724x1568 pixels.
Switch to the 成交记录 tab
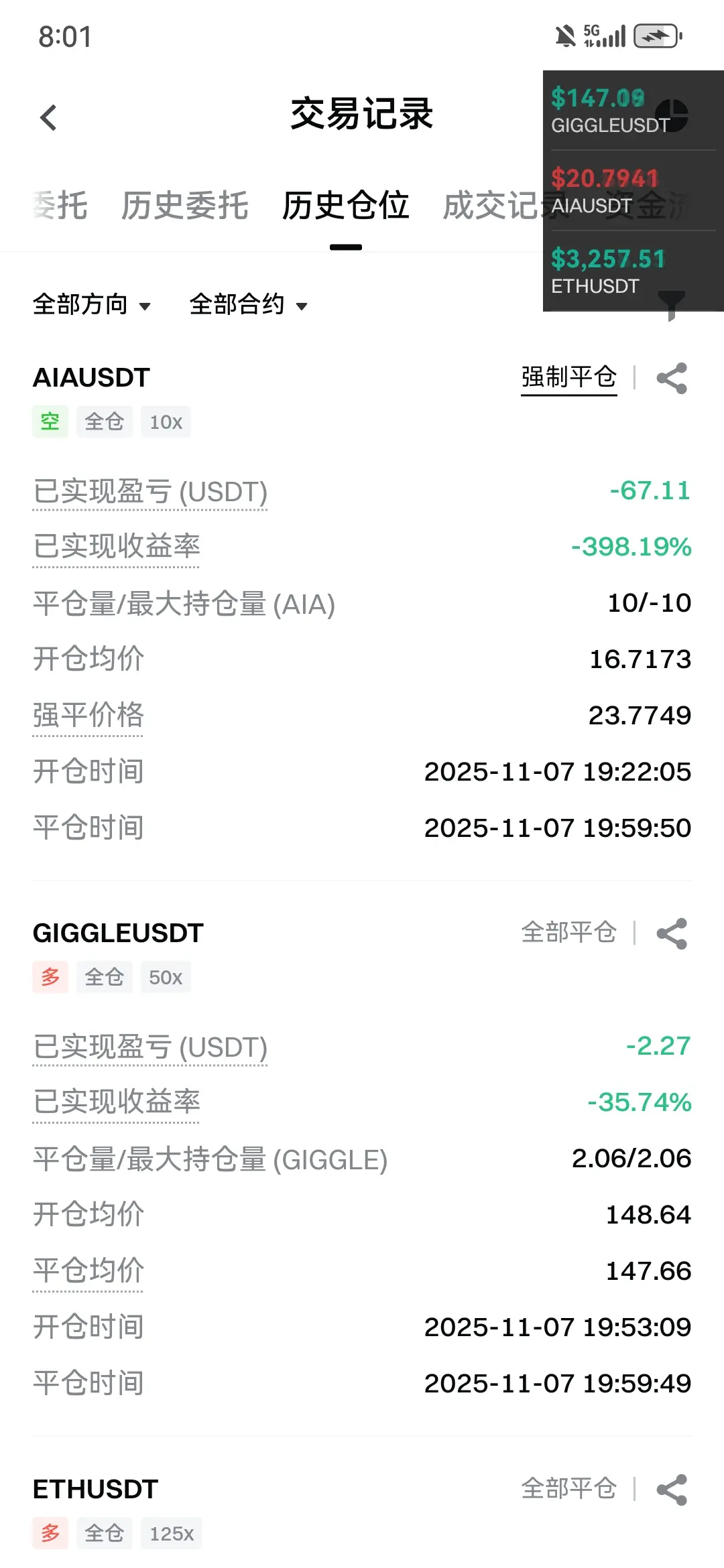coord(493,205)
